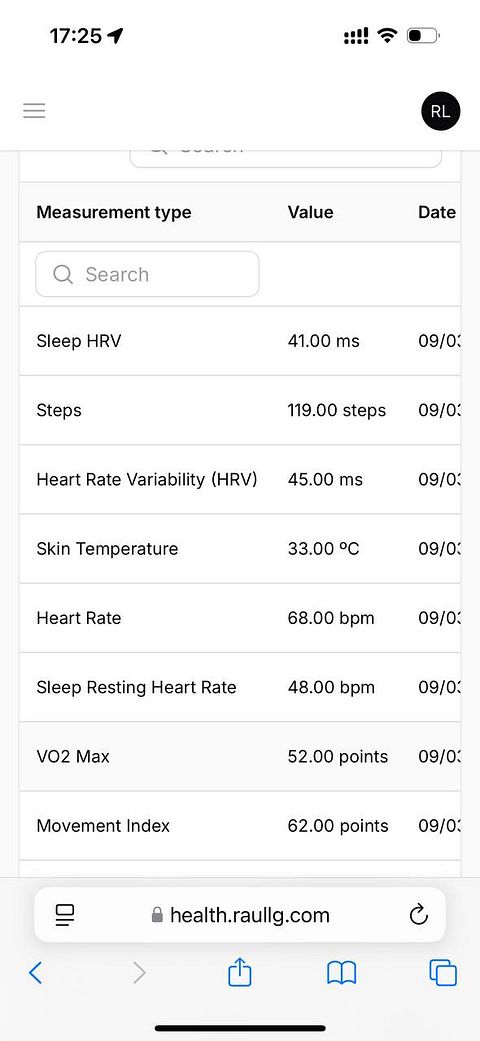Share this page
480x1041 pixels.
point(240,973)
